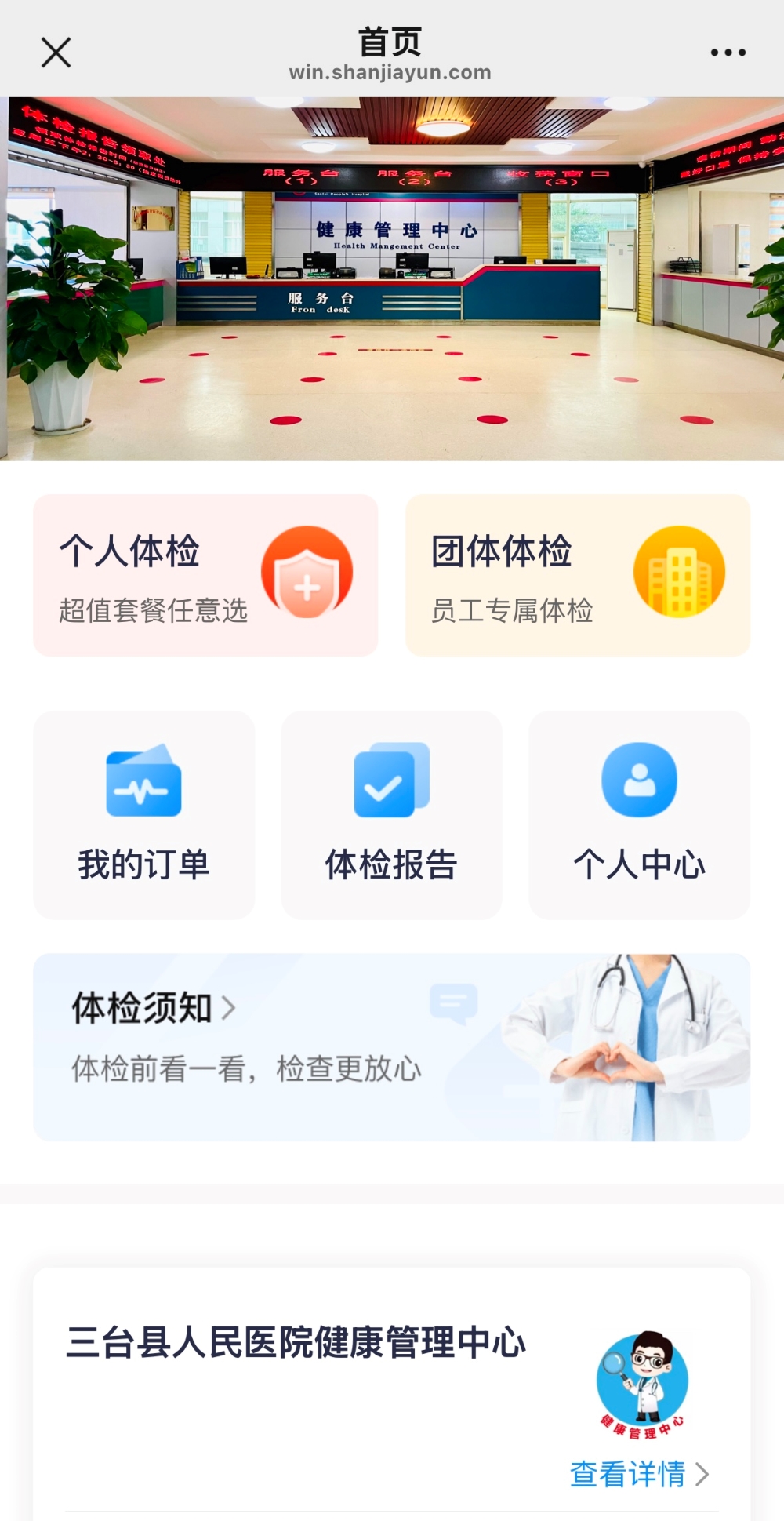Check the 体检报告 report section

point(391,814)
